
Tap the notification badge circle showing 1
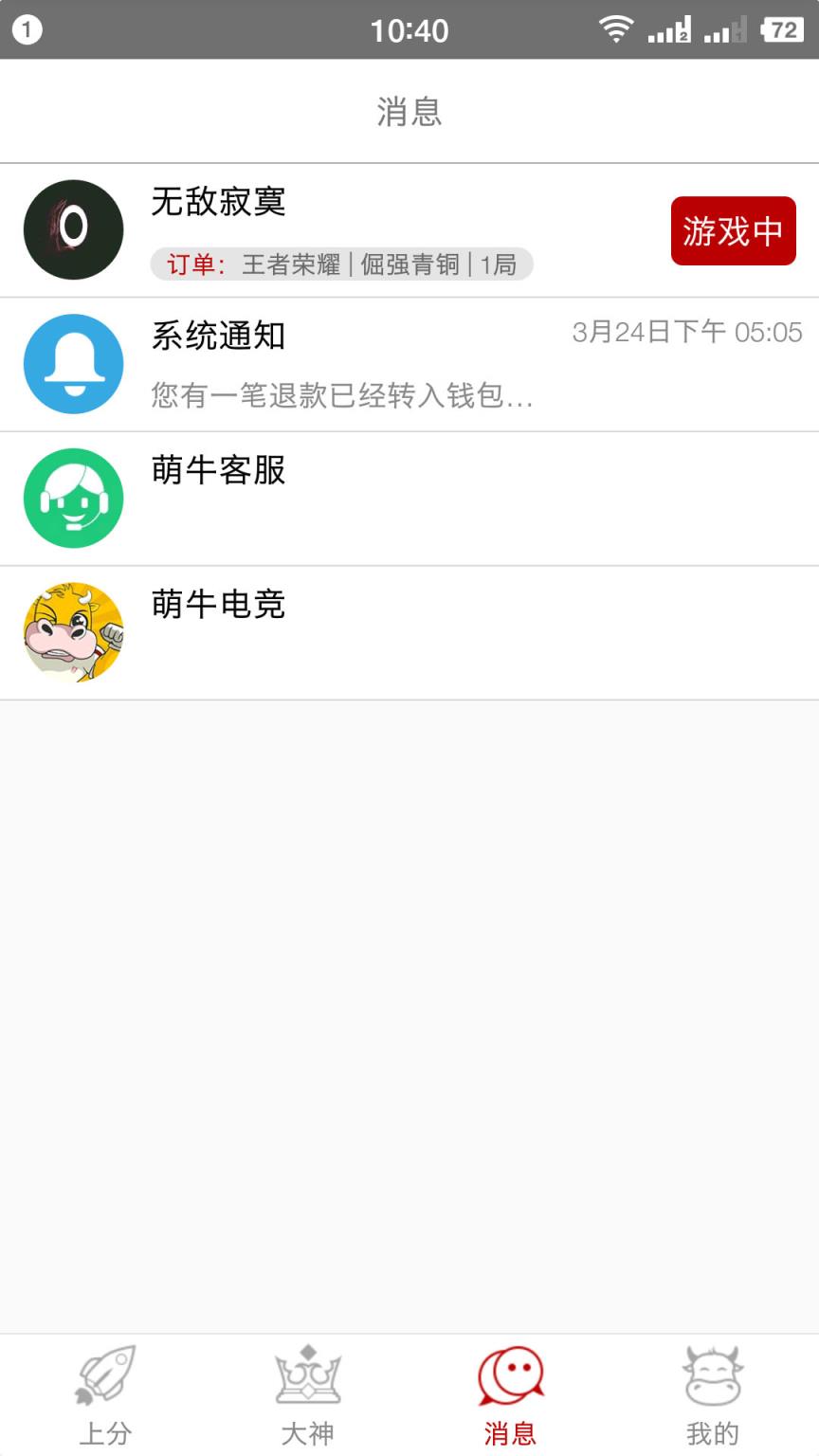click(27, 29)
